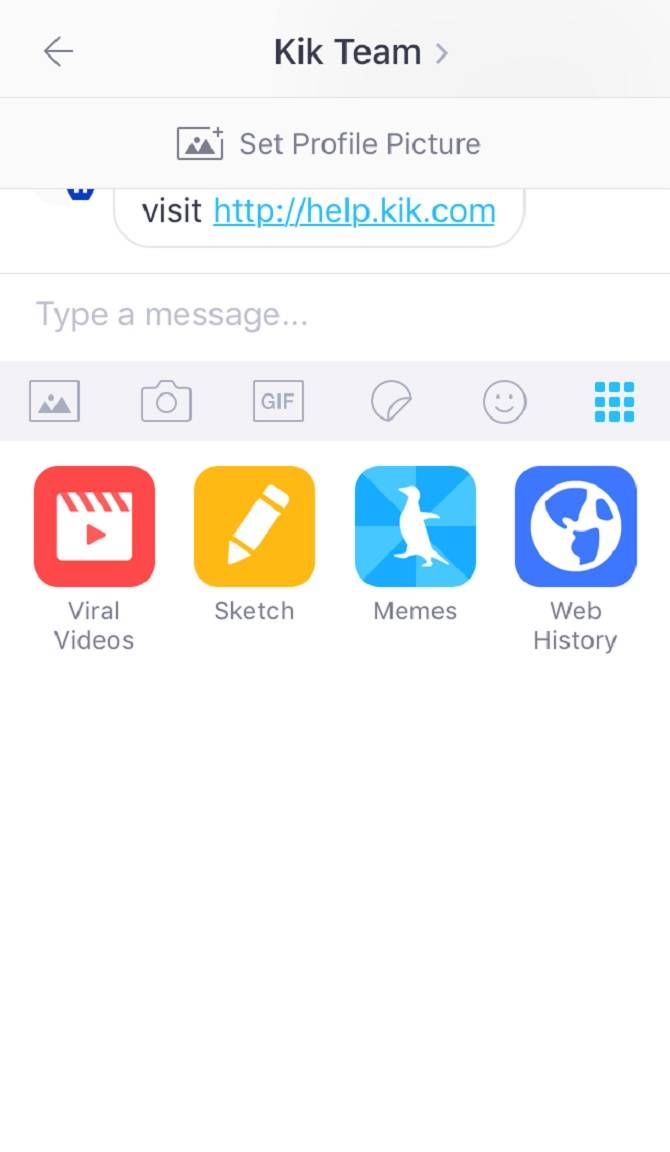This screenshot has height=1152, width=670.
Task: Open the photo gallery picker
Action: click(54, 402)
